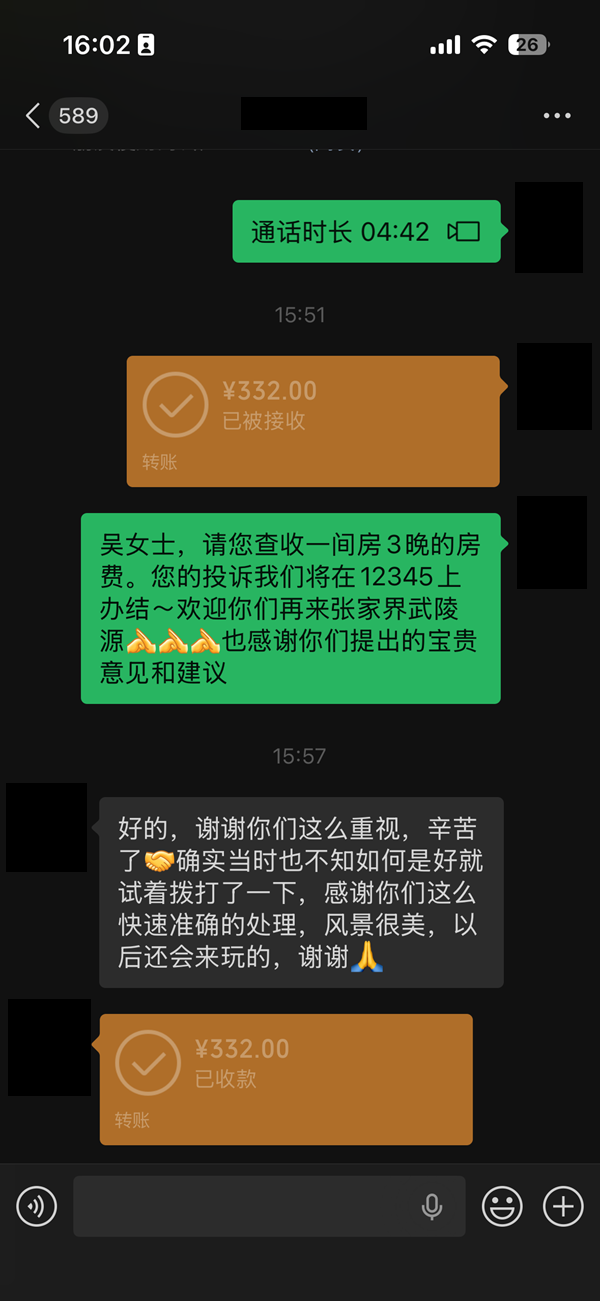Open the received ¥332.00 transfer card

pyautogui.click(x=286, y=1078)
